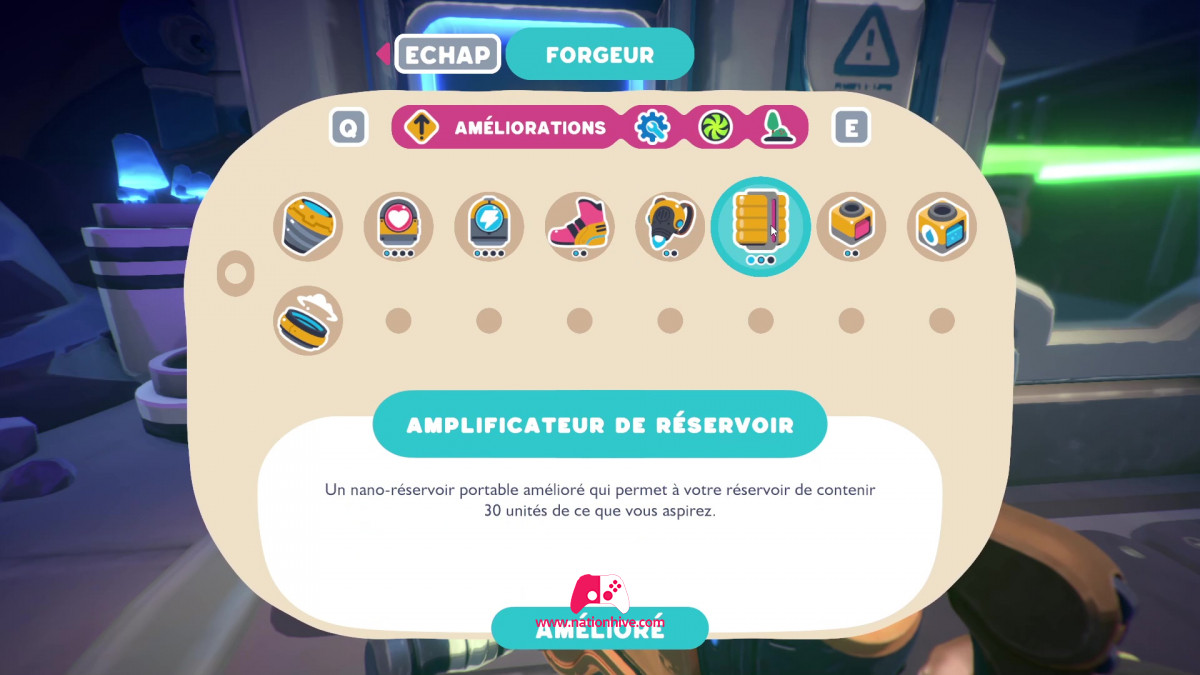This screenshot has height=675, width=1200.
Task: Switch to the gear gadgets tab
Action: pos(652,127)
